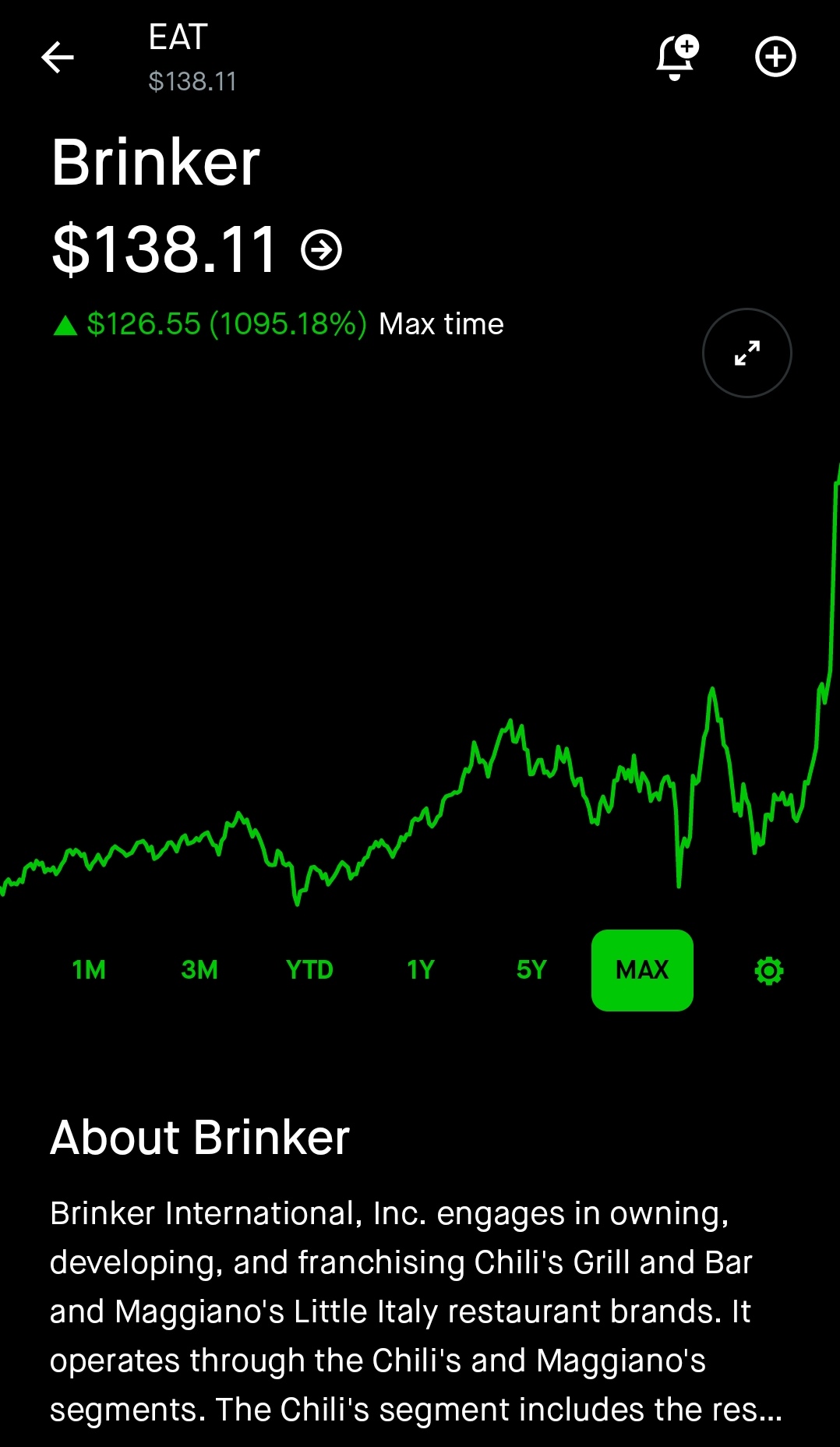Viewport: 840px width, 1447px height.
Task: Choose the 5Y chart range
Action: click(x=531, y=970)
